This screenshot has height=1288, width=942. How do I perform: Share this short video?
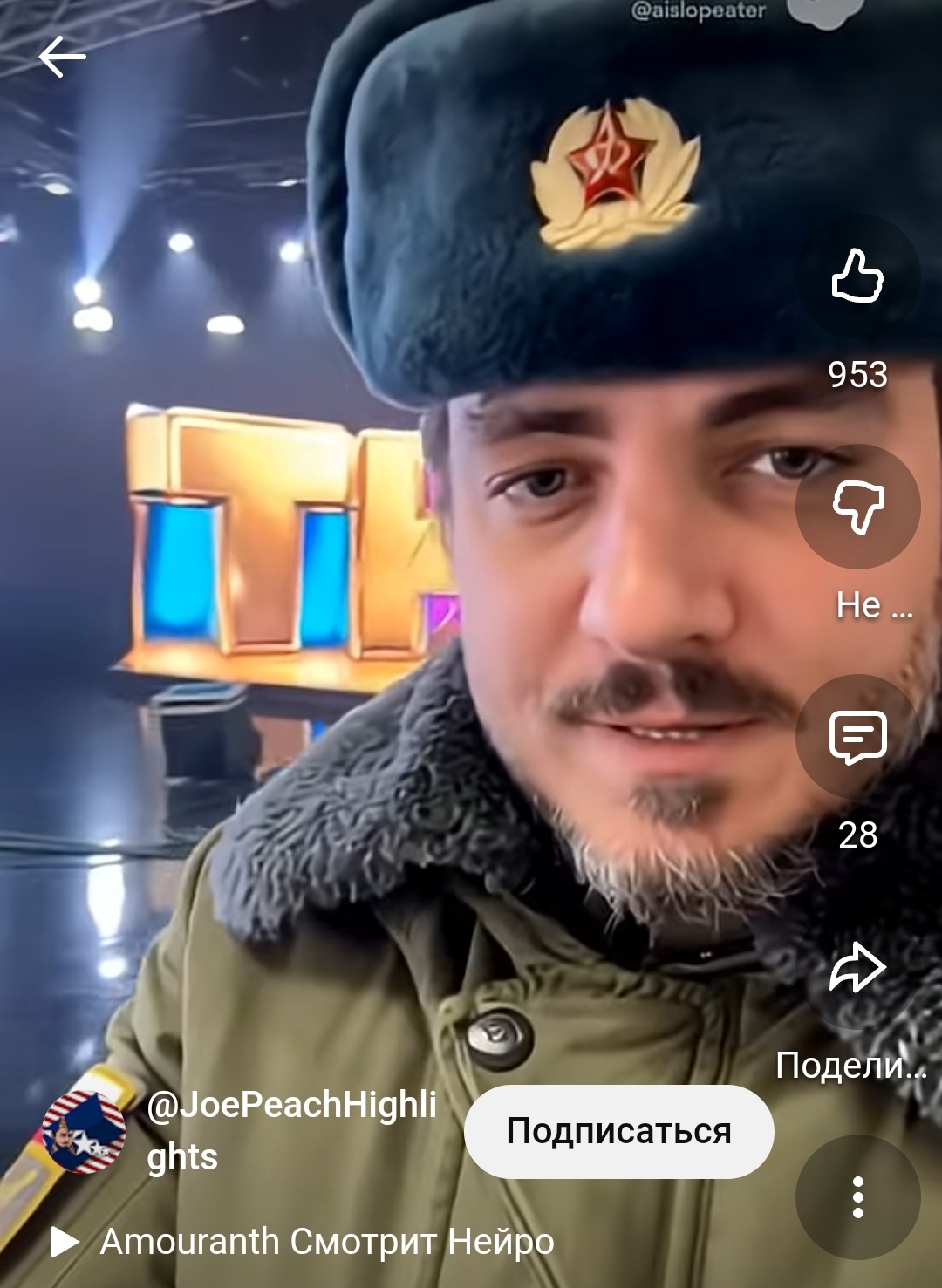tap(857, 967)
